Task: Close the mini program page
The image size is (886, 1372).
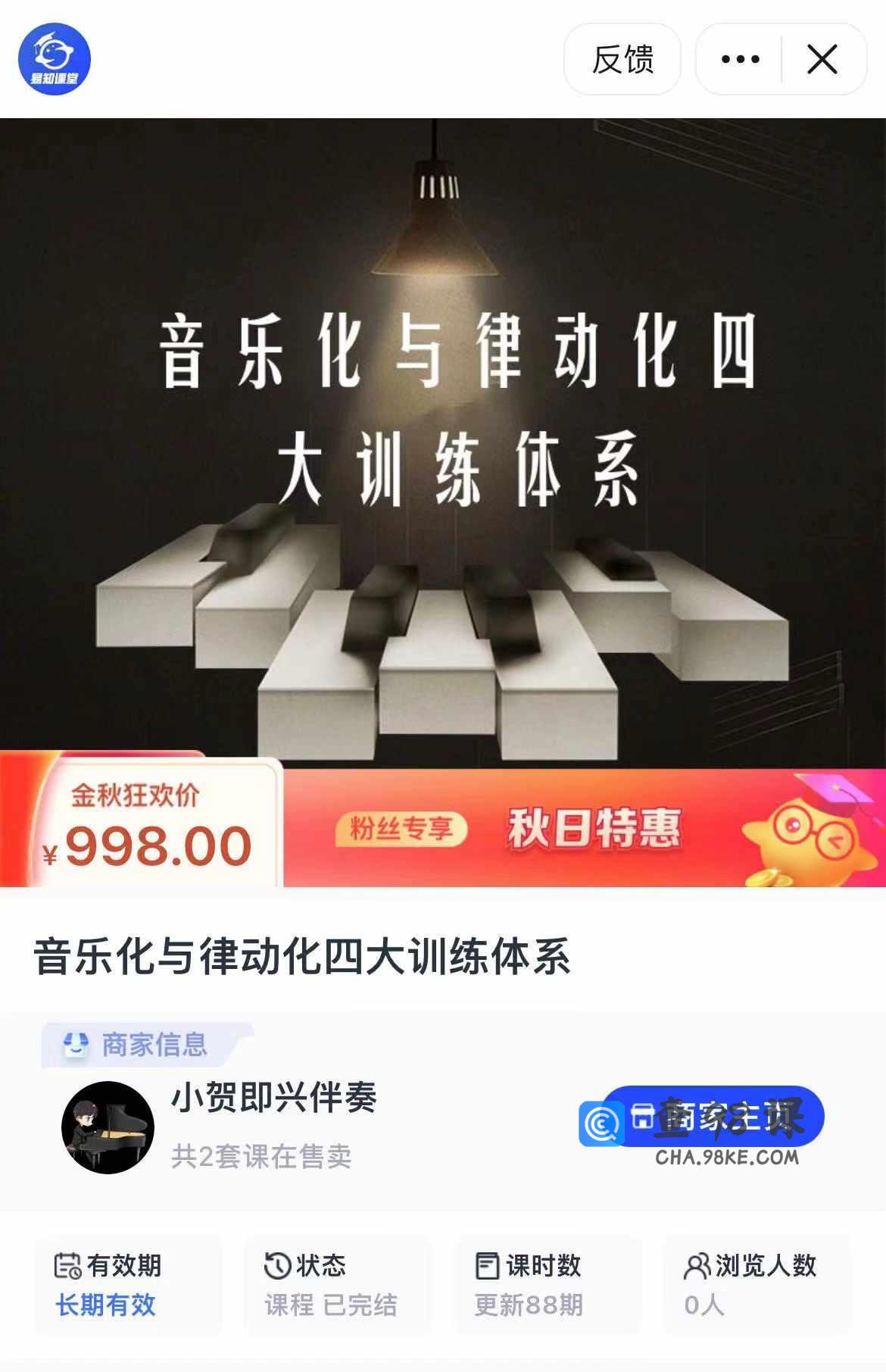Action: click(x=822, y=59)
